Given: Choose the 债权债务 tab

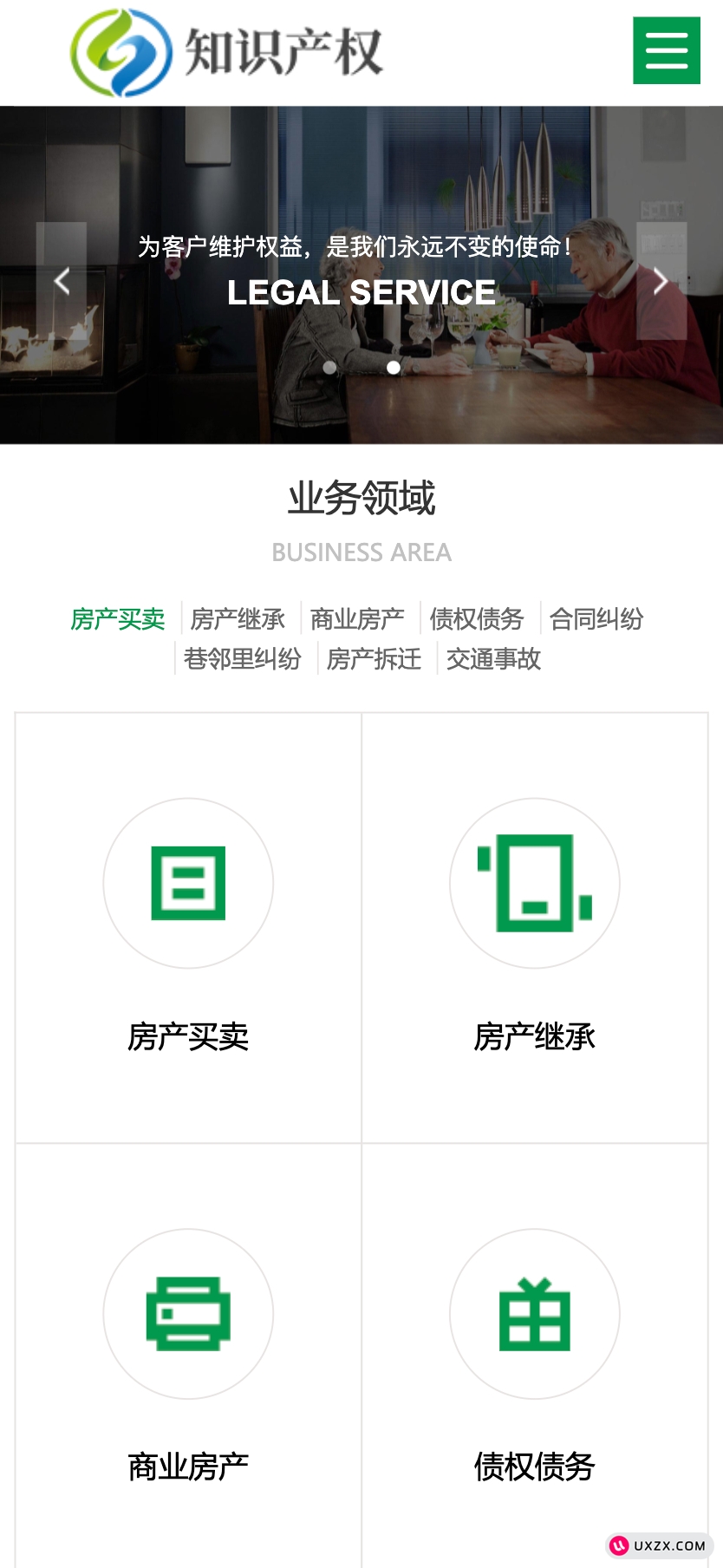Looking at the screenshot, I should pyautogui.click(x=477, y=619).
